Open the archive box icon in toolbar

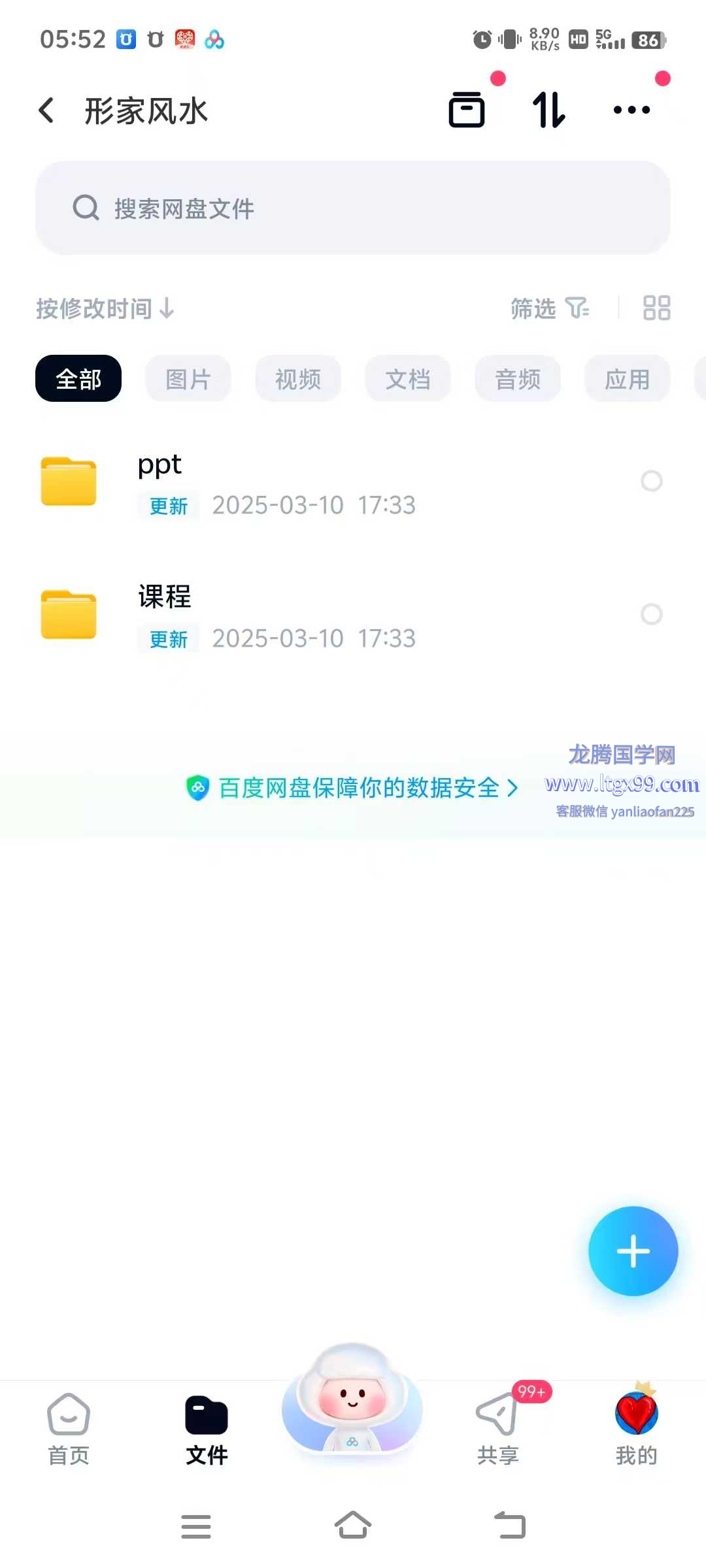point(467,110)
